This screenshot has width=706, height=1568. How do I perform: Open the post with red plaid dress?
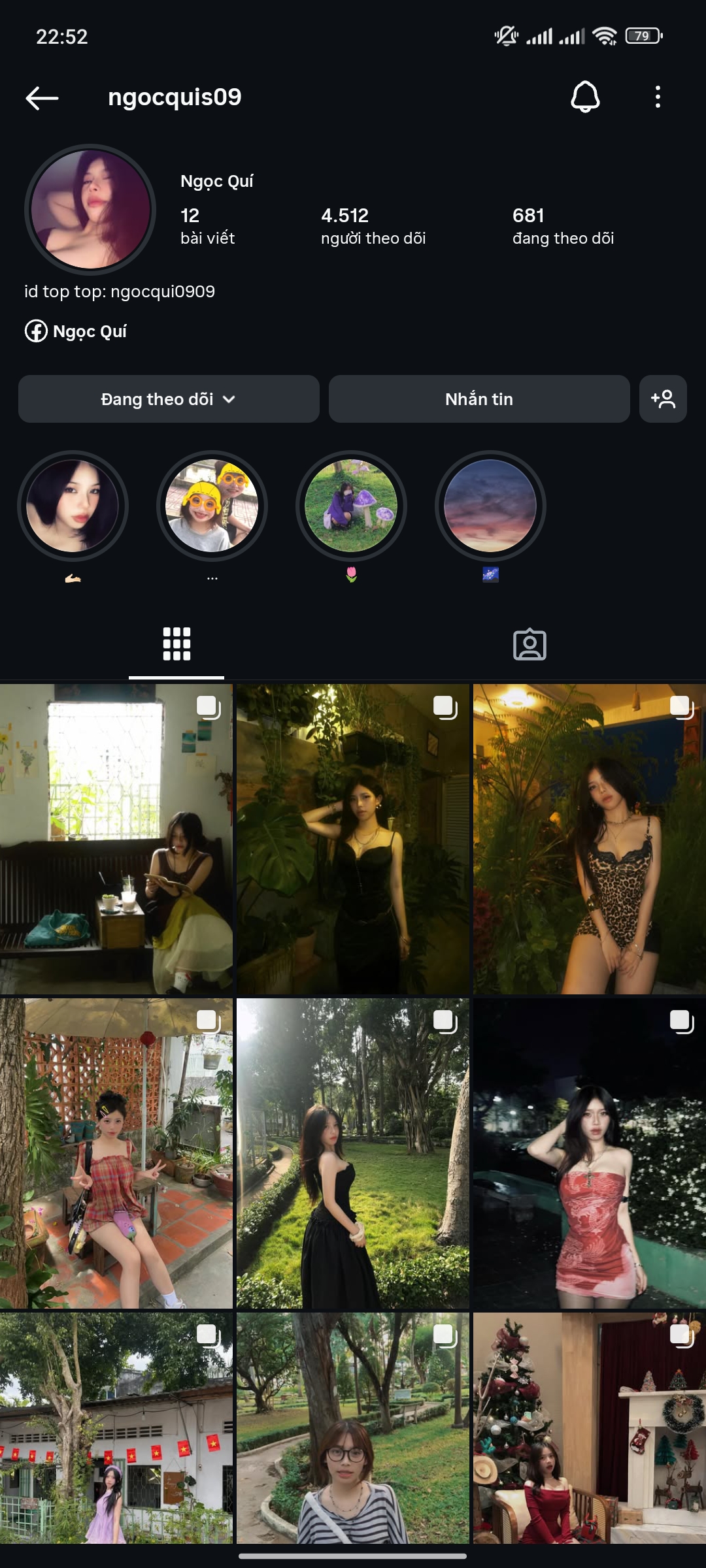pyautogui.click(x=116, y=1153)
